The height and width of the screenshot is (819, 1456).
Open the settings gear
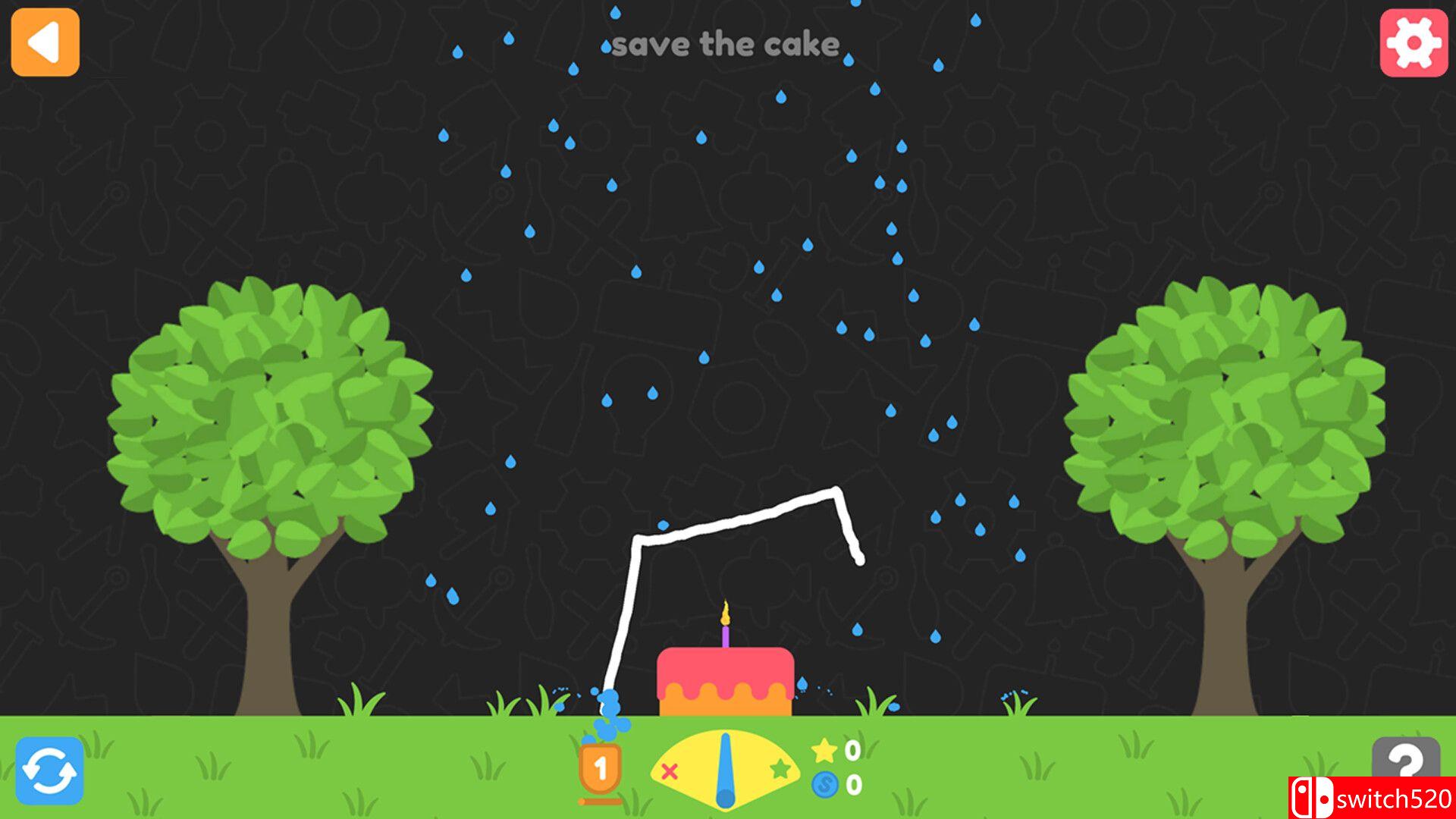point(1414,42)
